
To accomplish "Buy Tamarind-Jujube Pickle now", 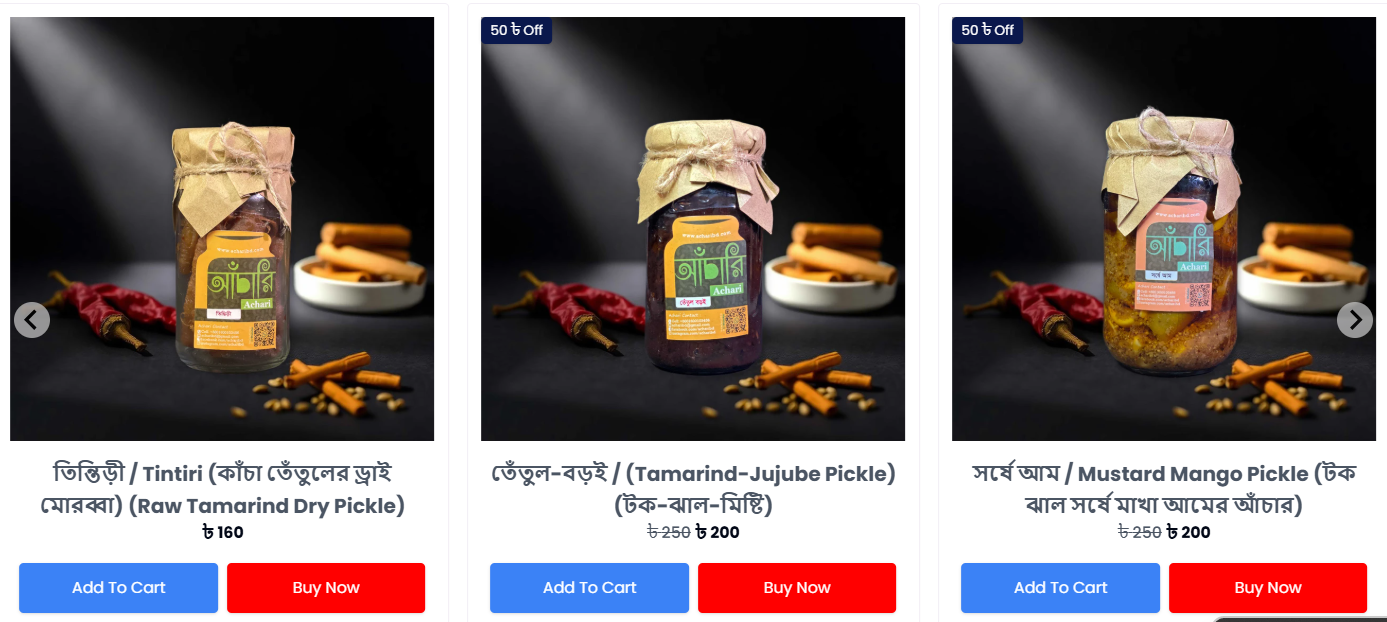I will coord(797,588).
